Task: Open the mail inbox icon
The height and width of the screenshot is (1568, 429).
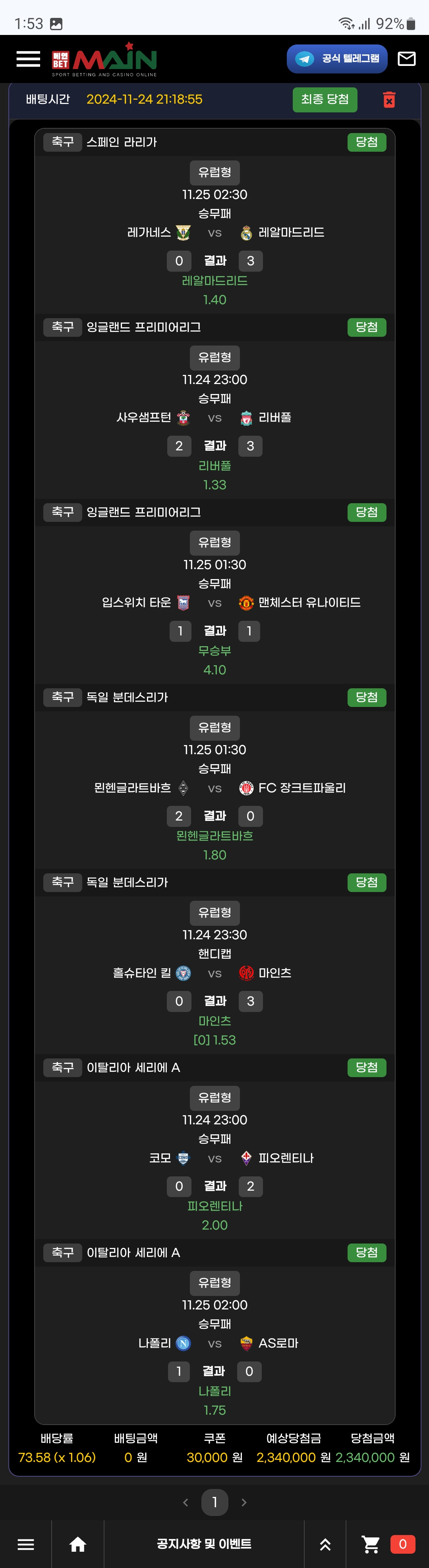Action: tap(406, 59)
